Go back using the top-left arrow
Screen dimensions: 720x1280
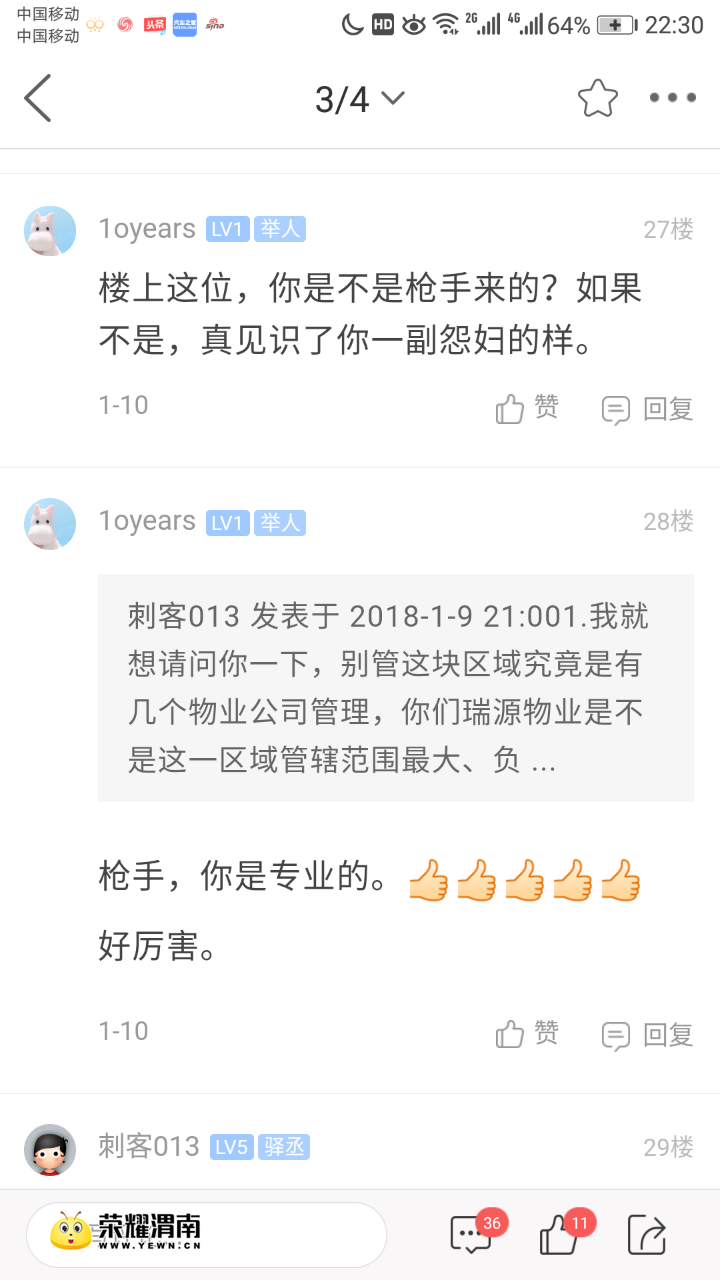click(37, 98)
